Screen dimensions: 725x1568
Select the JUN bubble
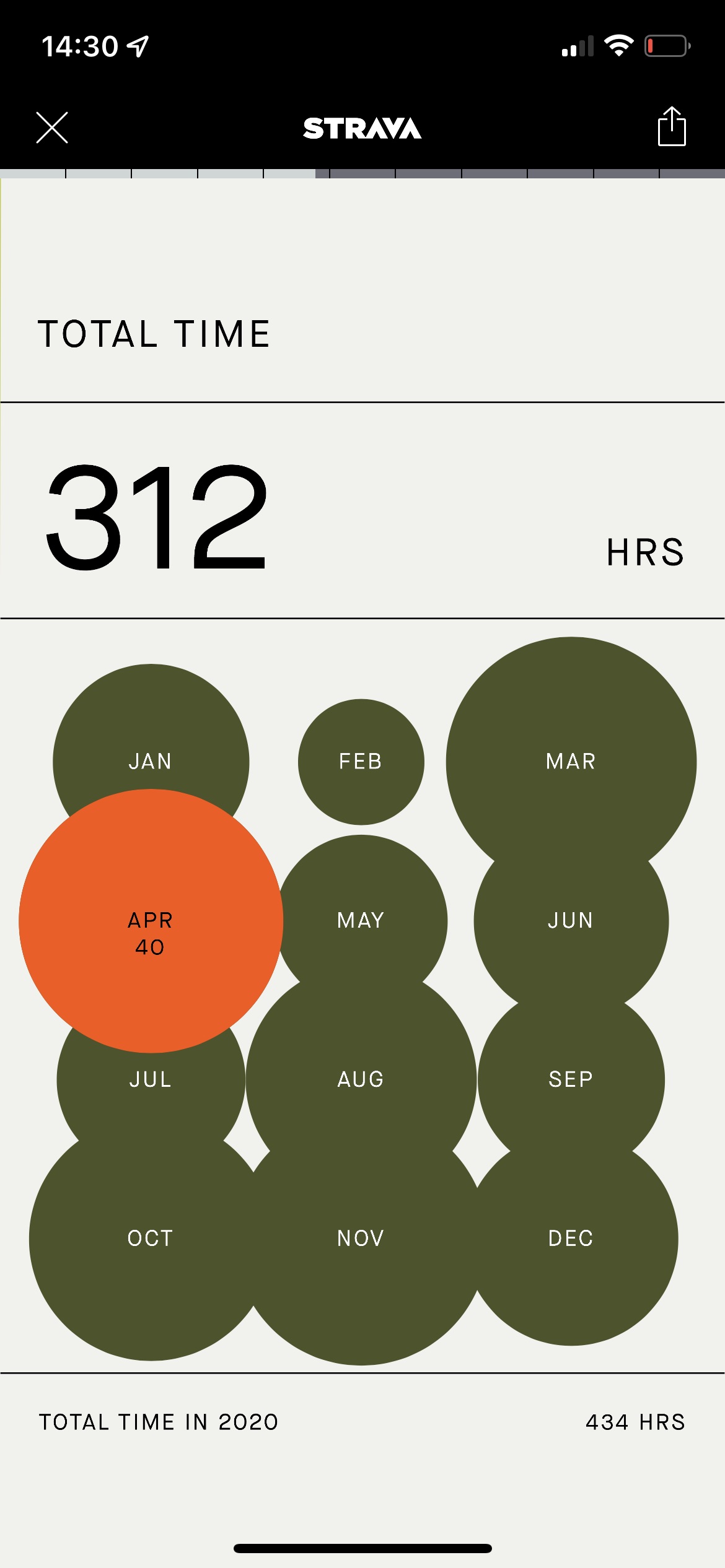click(571, 921)
